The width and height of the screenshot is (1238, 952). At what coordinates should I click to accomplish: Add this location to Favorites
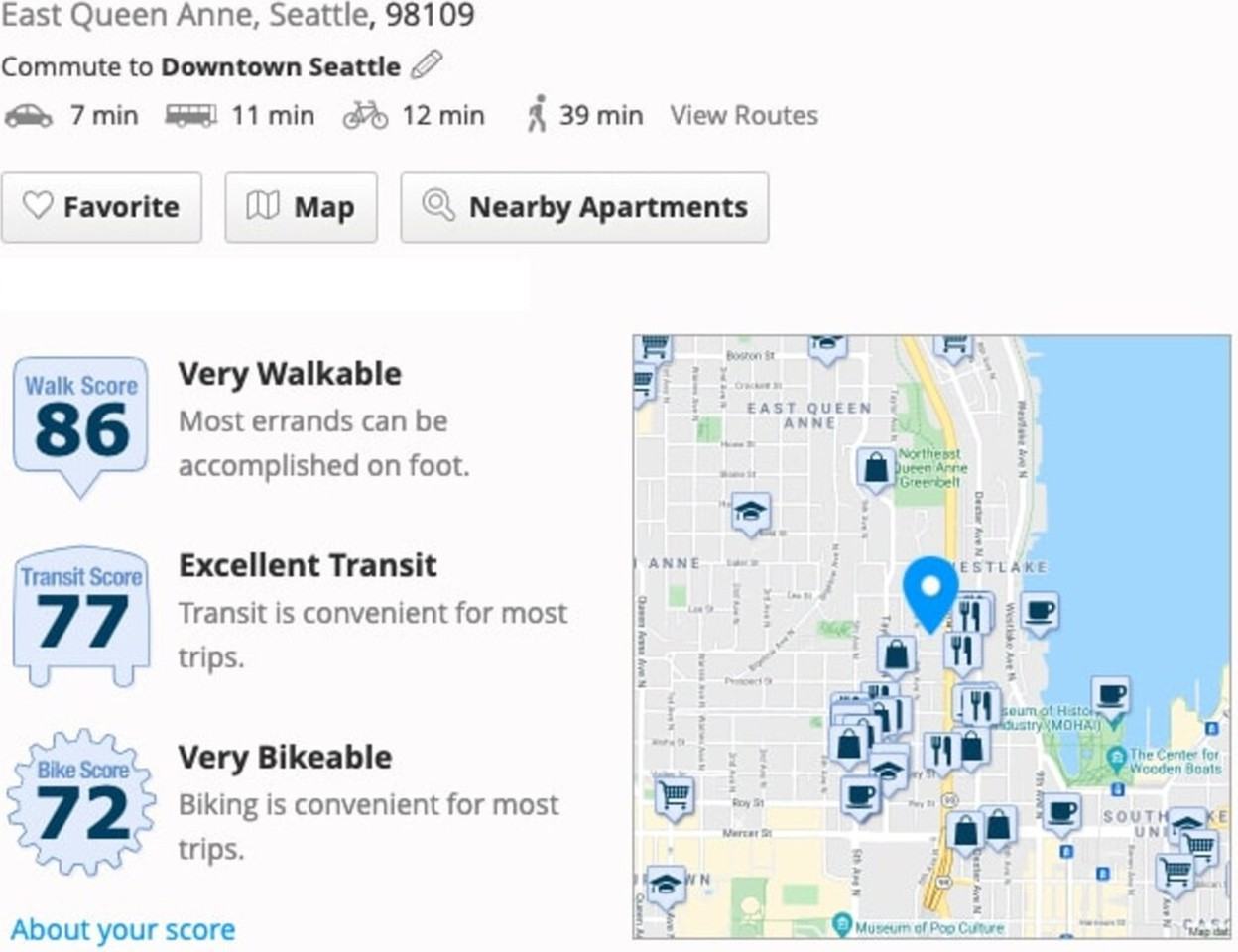coord(101,207)
